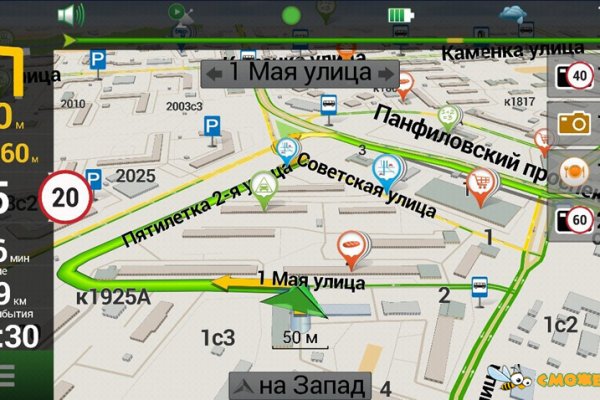Tap the 20 speed limit sign

[65, 197]
